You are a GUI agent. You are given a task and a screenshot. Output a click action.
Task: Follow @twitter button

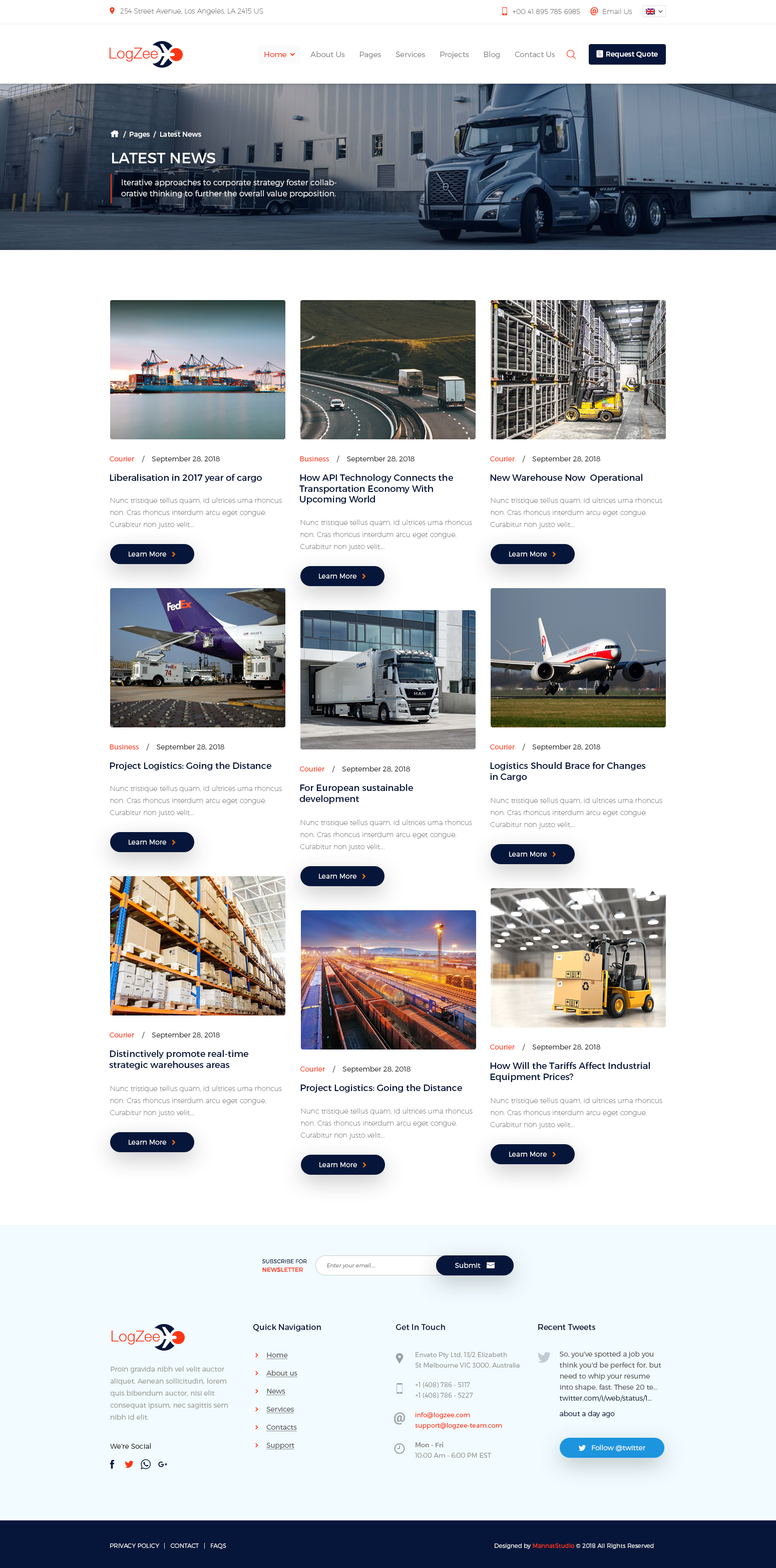(x=611, y=1447)
